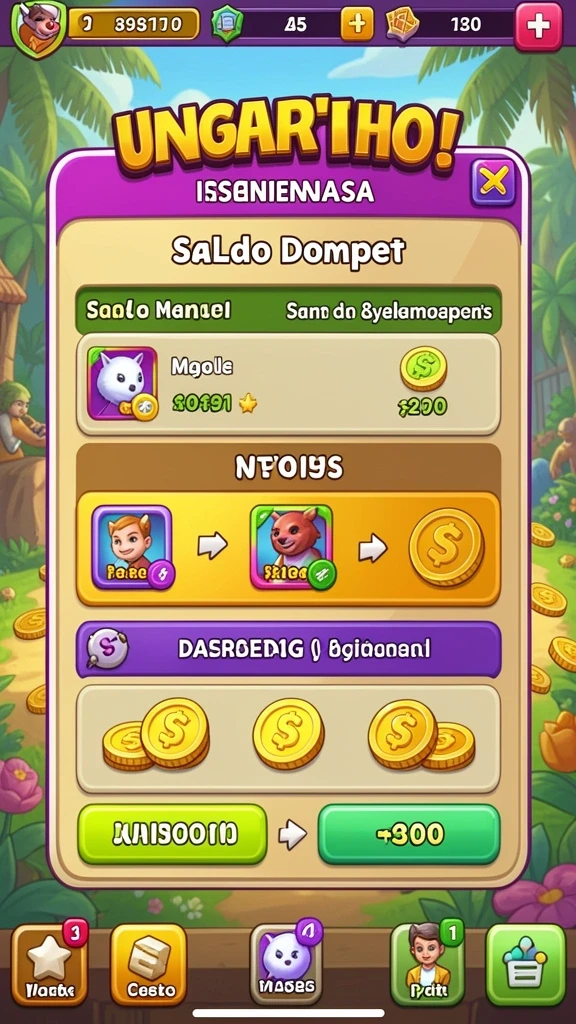This screenshot has width=576, height=1024.
Task: Open the star tab with badge 3
Action: [x=50, y=965]
